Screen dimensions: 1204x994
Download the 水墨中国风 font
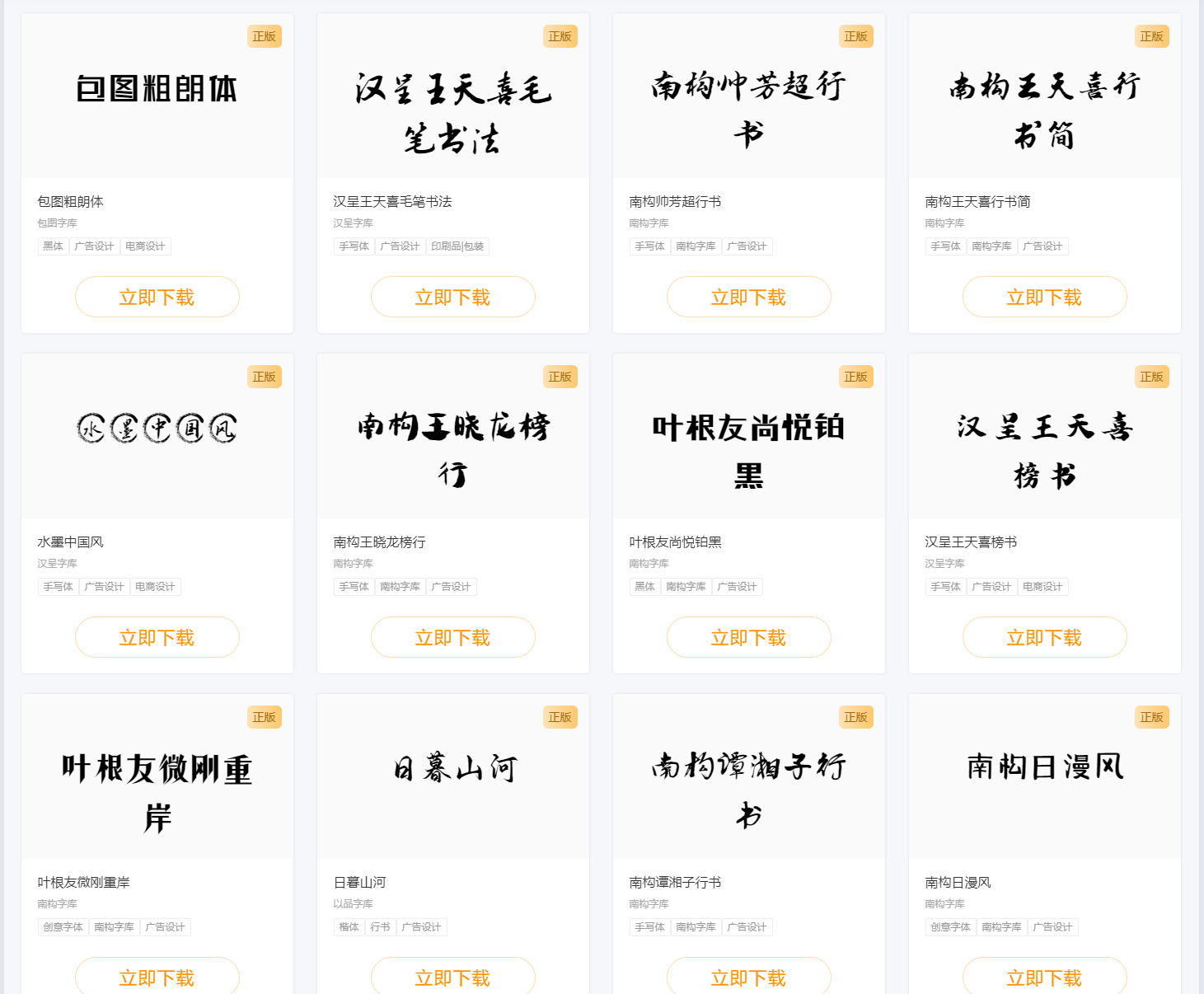pos(157,637)
